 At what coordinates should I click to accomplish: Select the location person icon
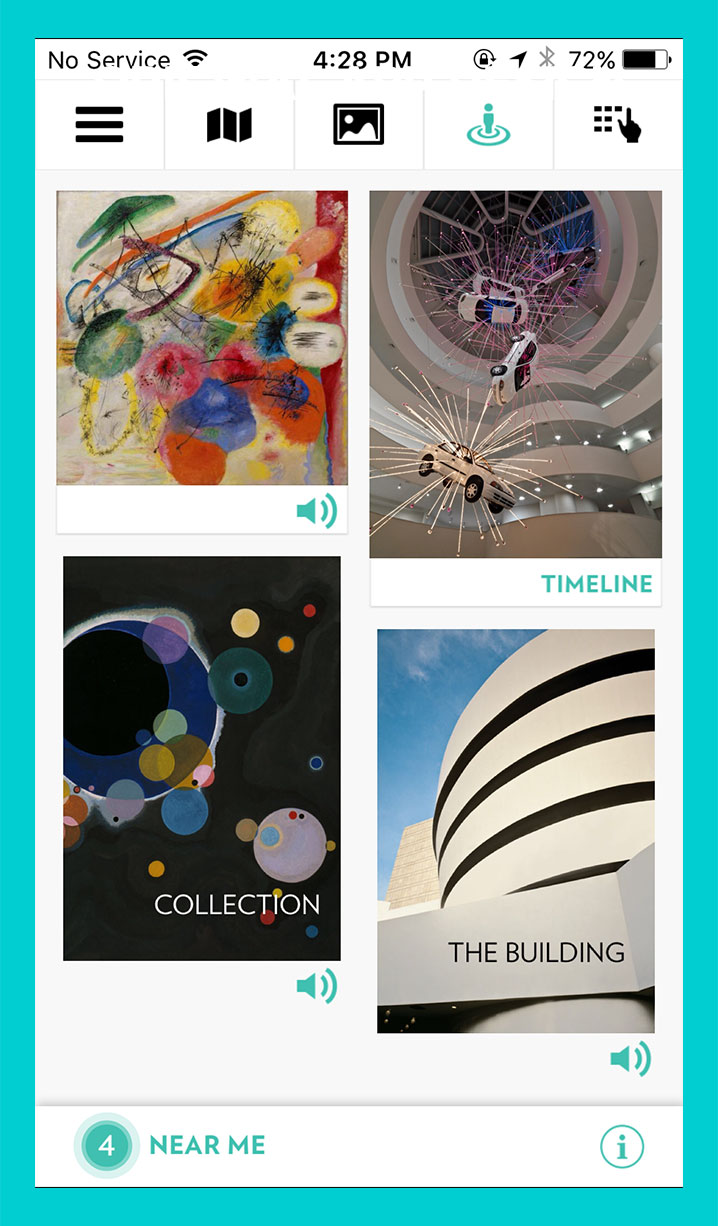[488, 126]
